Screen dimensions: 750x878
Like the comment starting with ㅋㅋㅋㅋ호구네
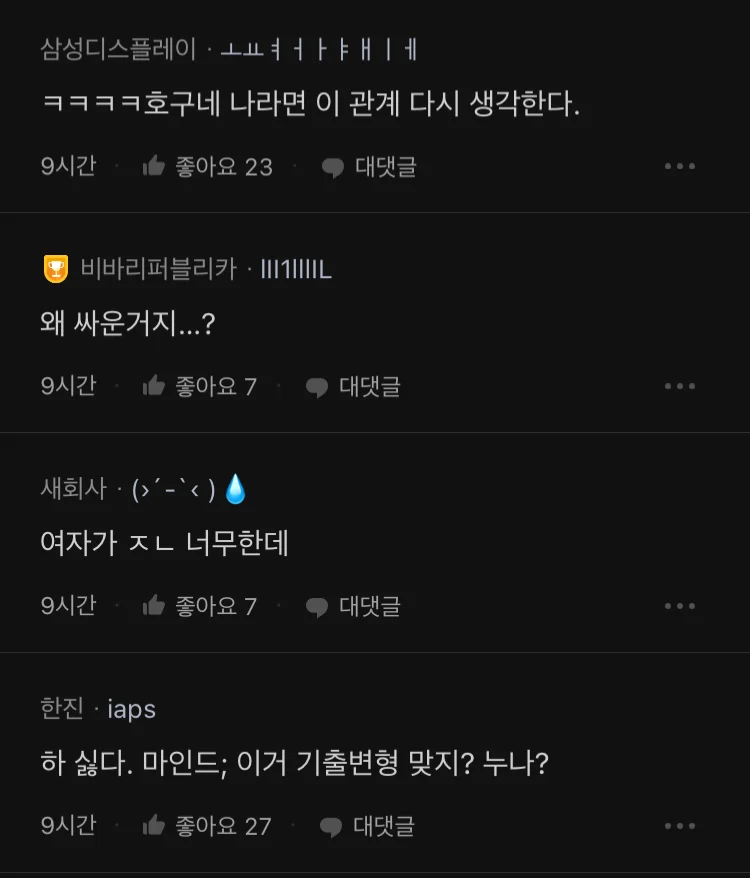coord(154,167)
